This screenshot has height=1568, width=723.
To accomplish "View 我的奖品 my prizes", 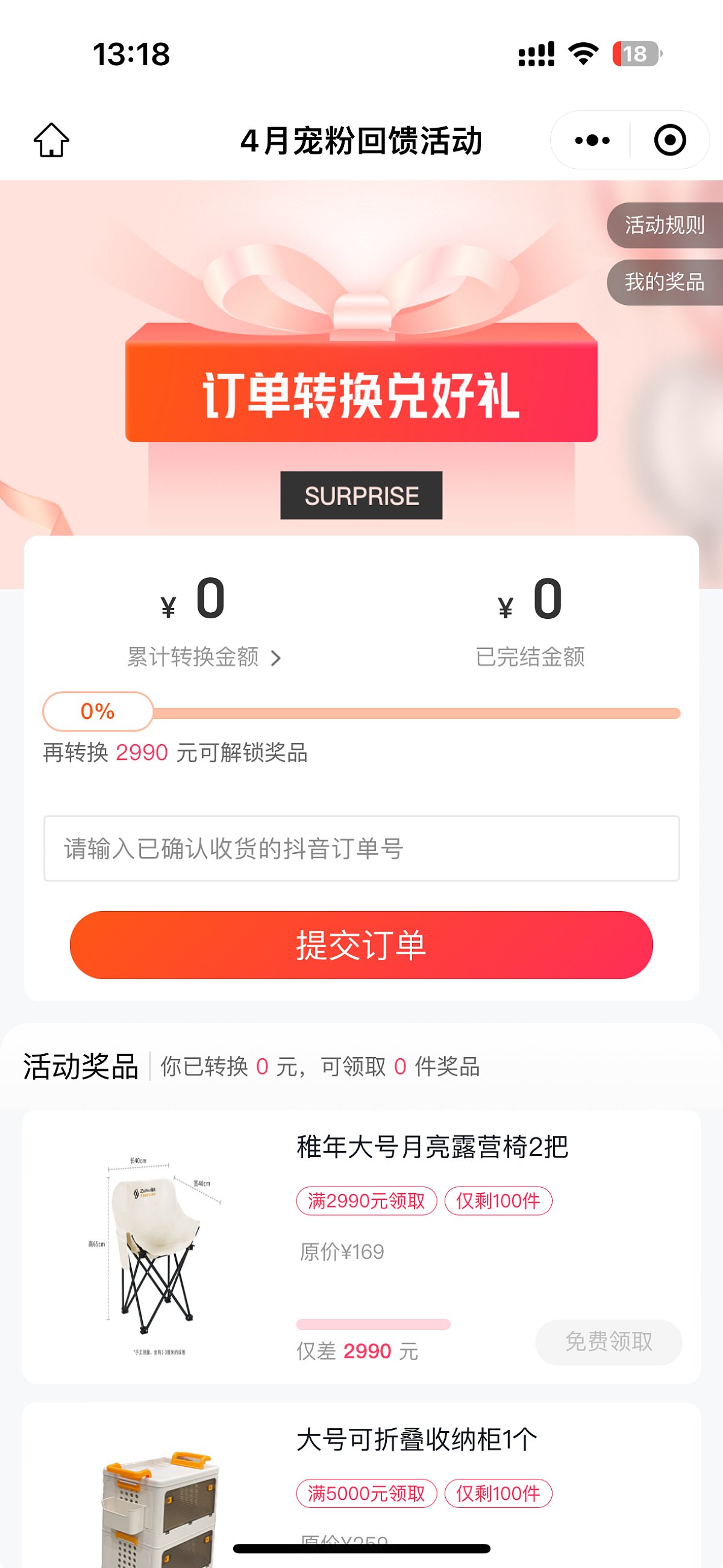I will tap(665, 282).
